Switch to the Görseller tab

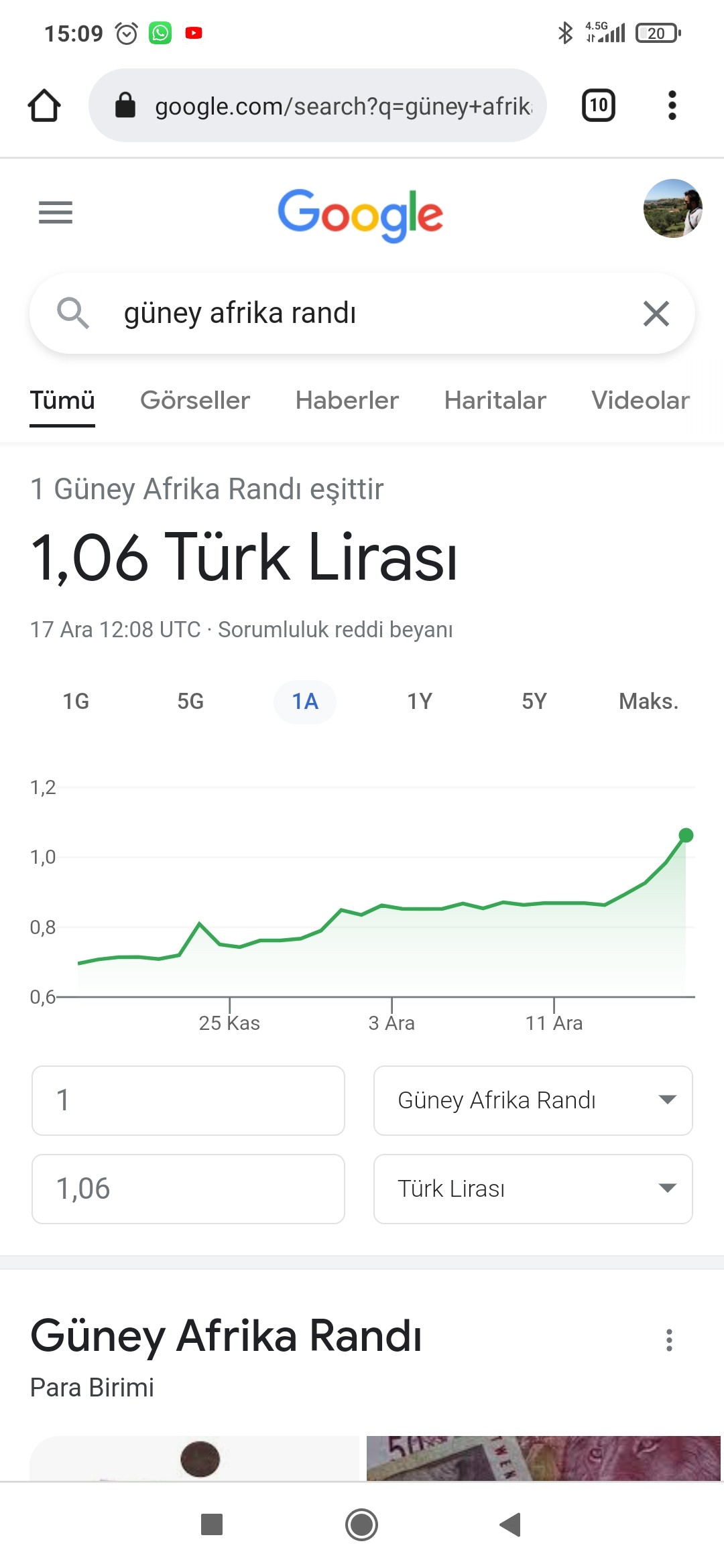[195, 401]
